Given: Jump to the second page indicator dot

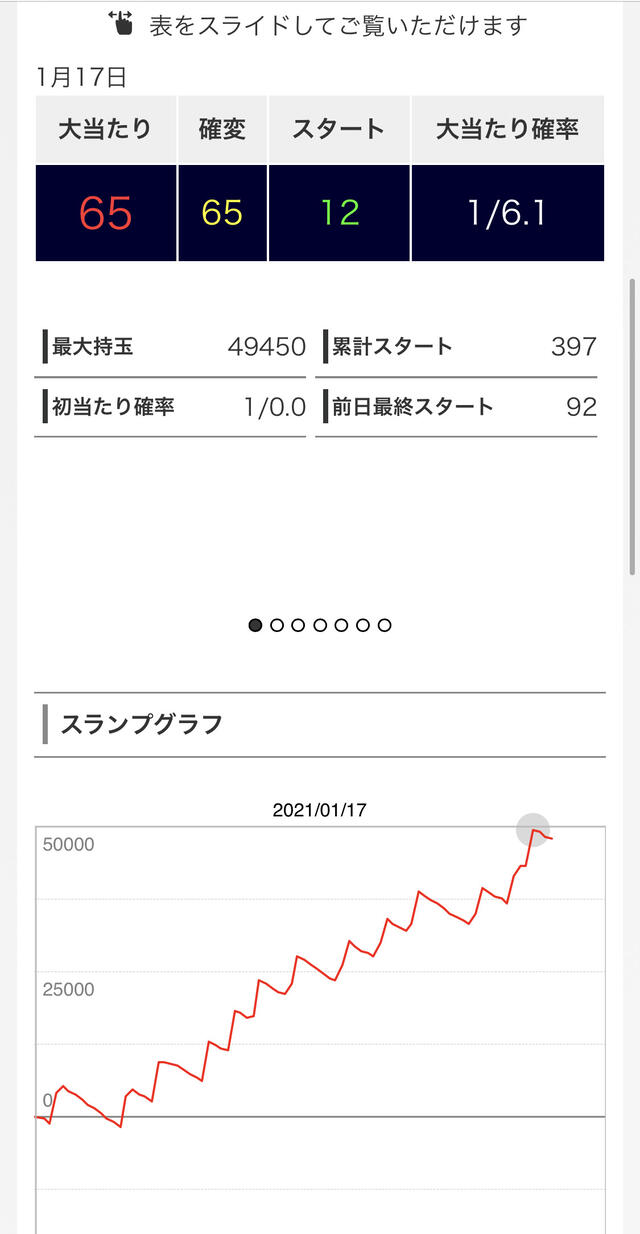Looking at the screenshot, I should [277, 625].
